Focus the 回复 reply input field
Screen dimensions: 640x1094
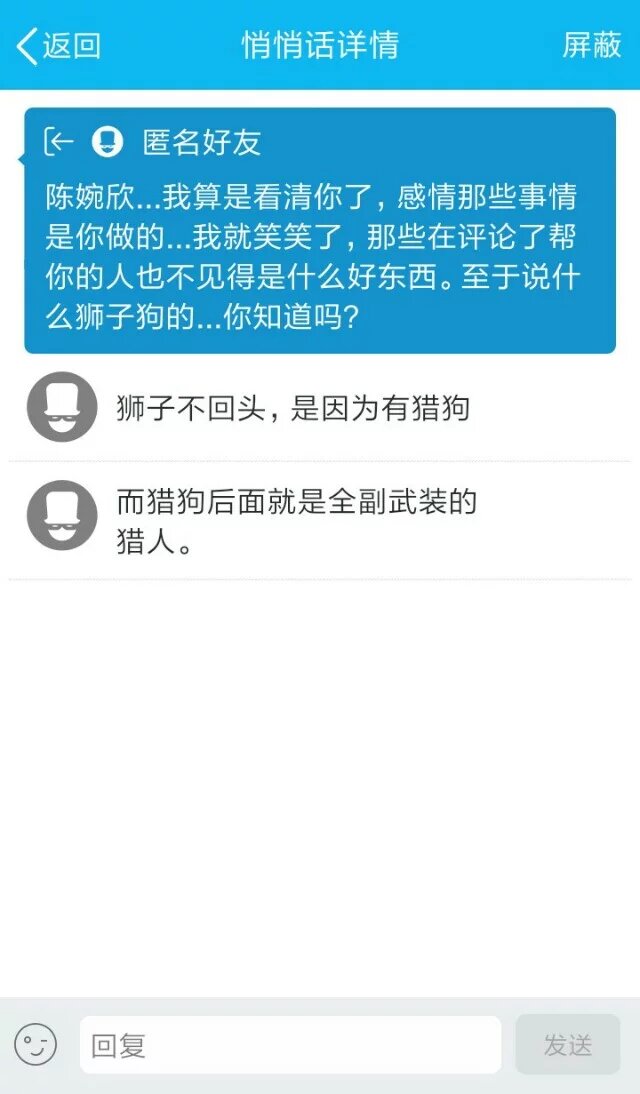(x=290, y=1045)
